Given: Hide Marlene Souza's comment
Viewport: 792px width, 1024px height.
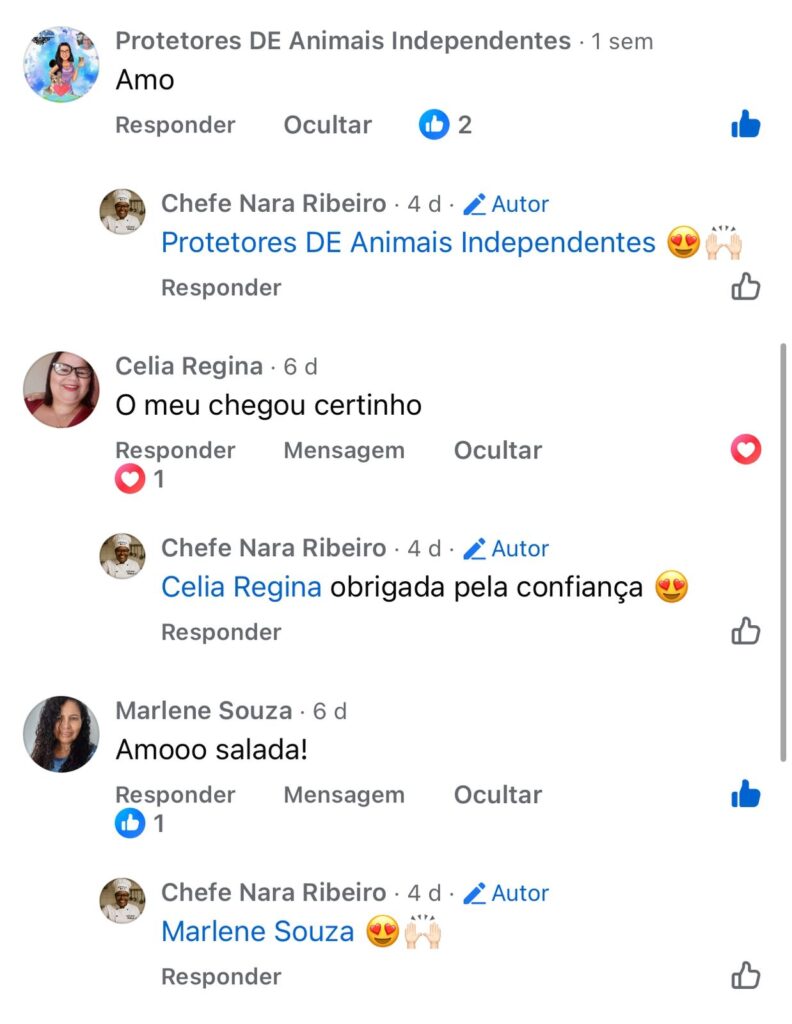Looking at the screenshot, I should point(497,795).
